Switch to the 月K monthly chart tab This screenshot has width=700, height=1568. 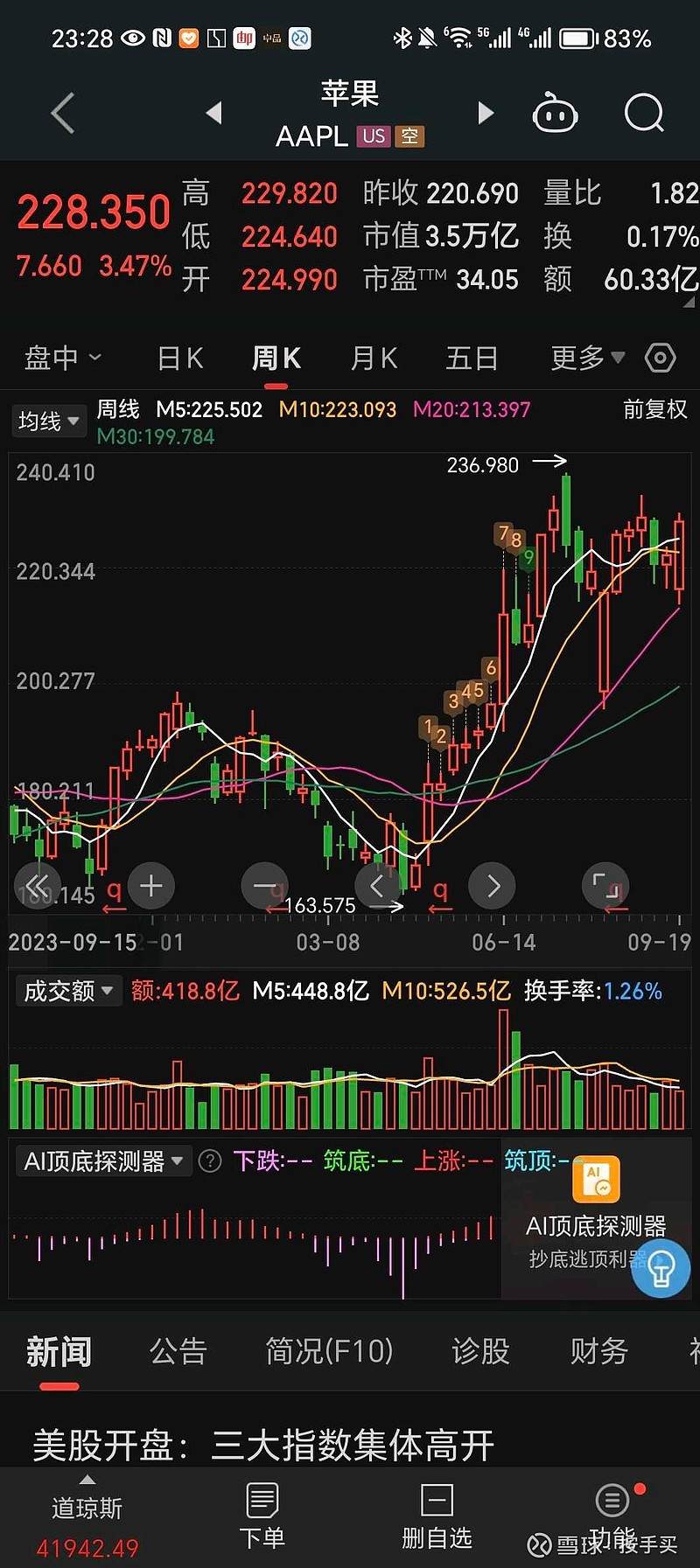[374, 357]
